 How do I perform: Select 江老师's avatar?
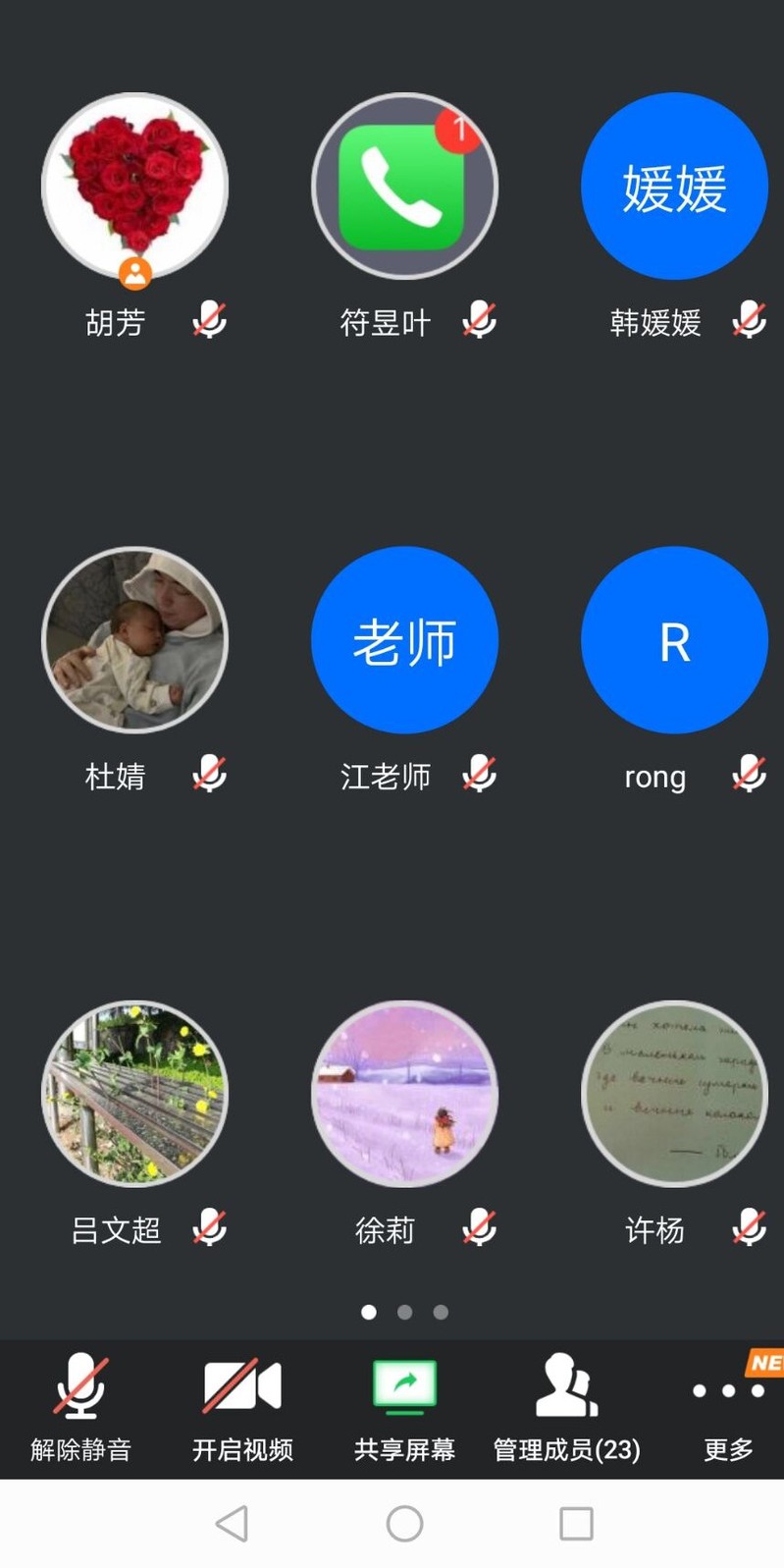[x=404, y=640]
